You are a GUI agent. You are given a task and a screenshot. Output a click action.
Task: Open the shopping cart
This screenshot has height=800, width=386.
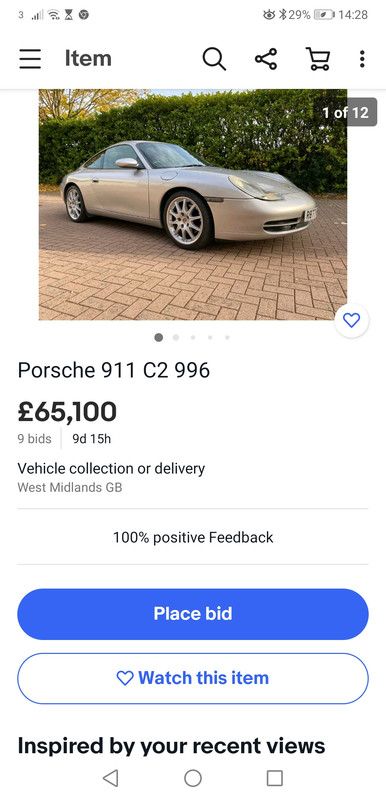point(318,59)
